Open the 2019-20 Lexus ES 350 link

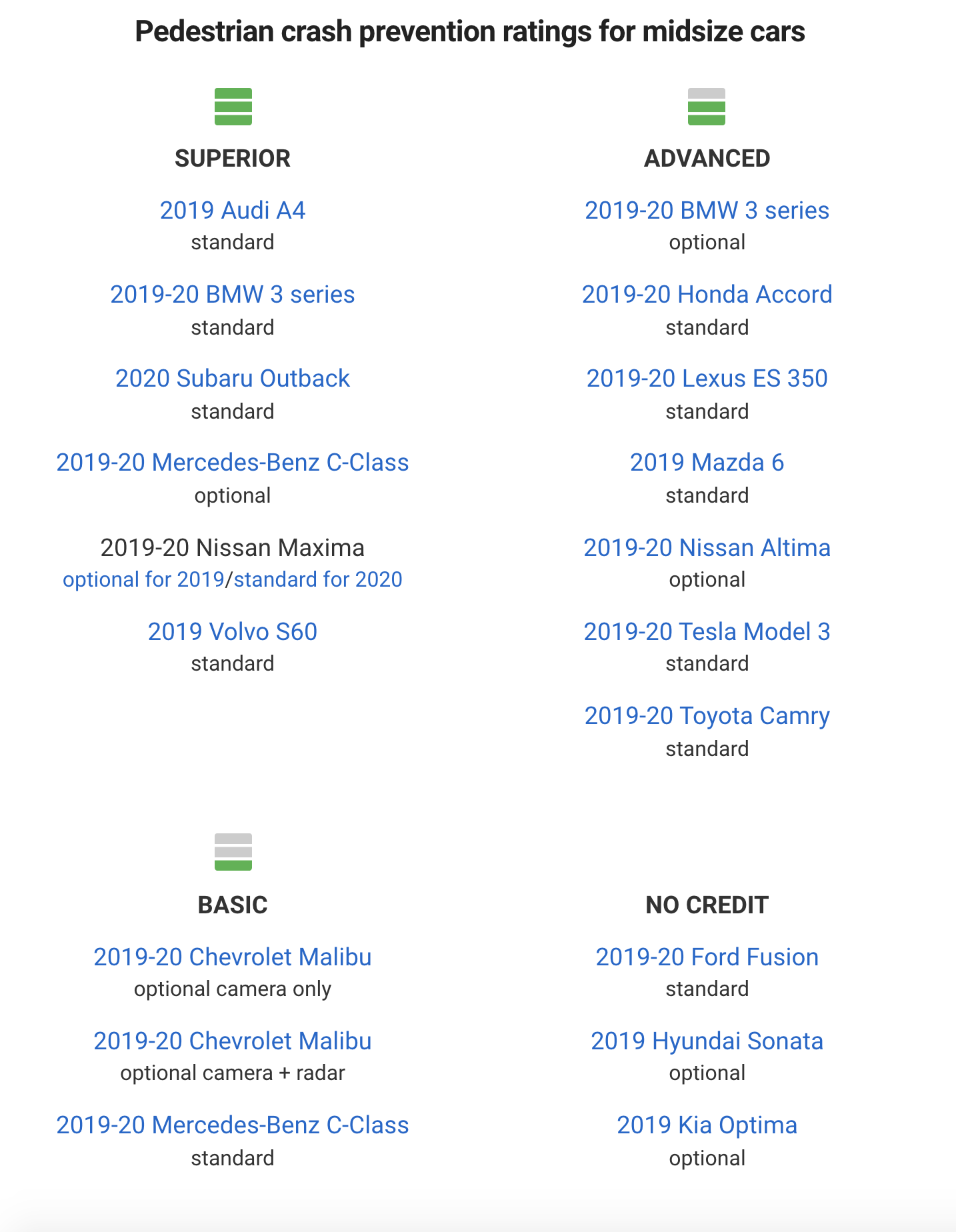[707, 379]
